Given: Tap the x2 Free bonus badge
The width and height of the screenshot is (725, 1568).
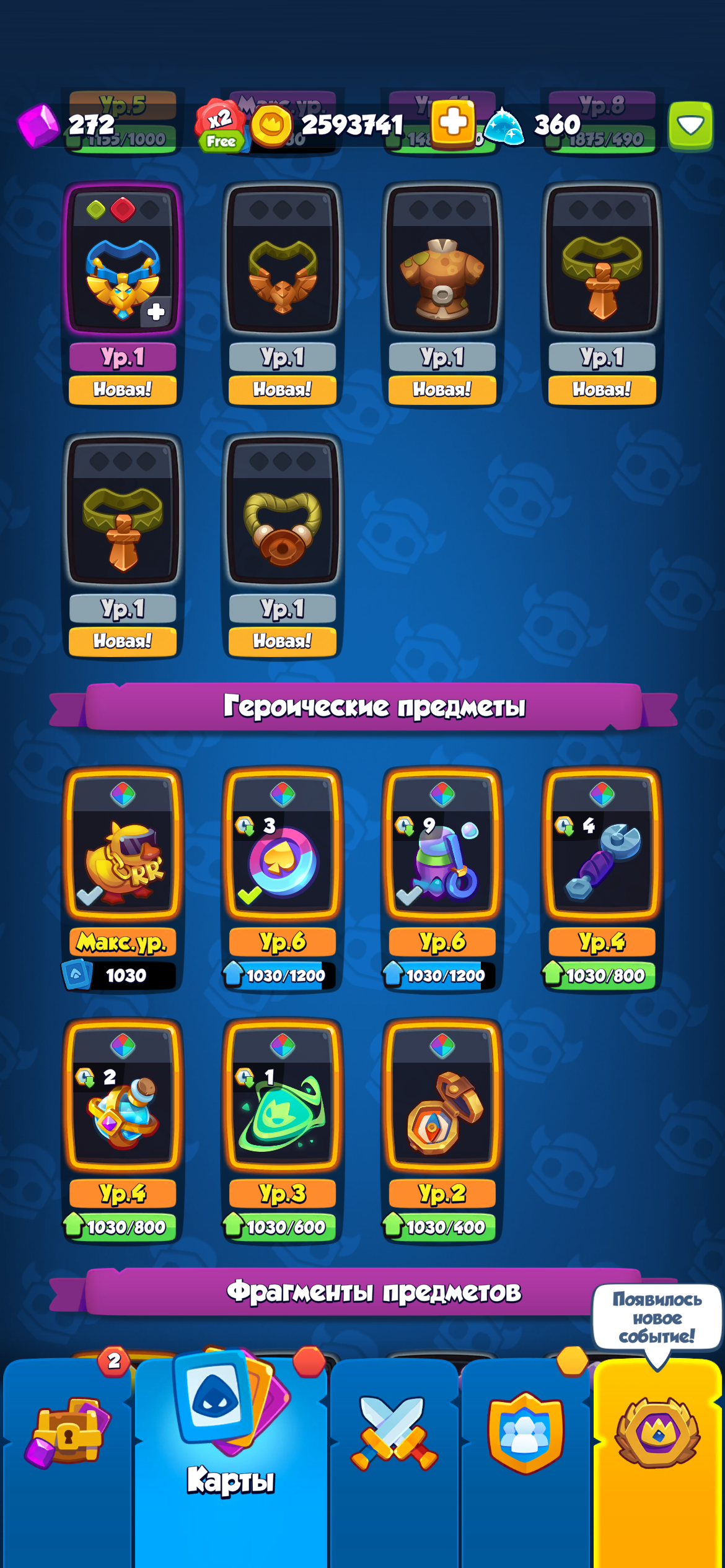Looking at the screenshot, I should 220,126.
